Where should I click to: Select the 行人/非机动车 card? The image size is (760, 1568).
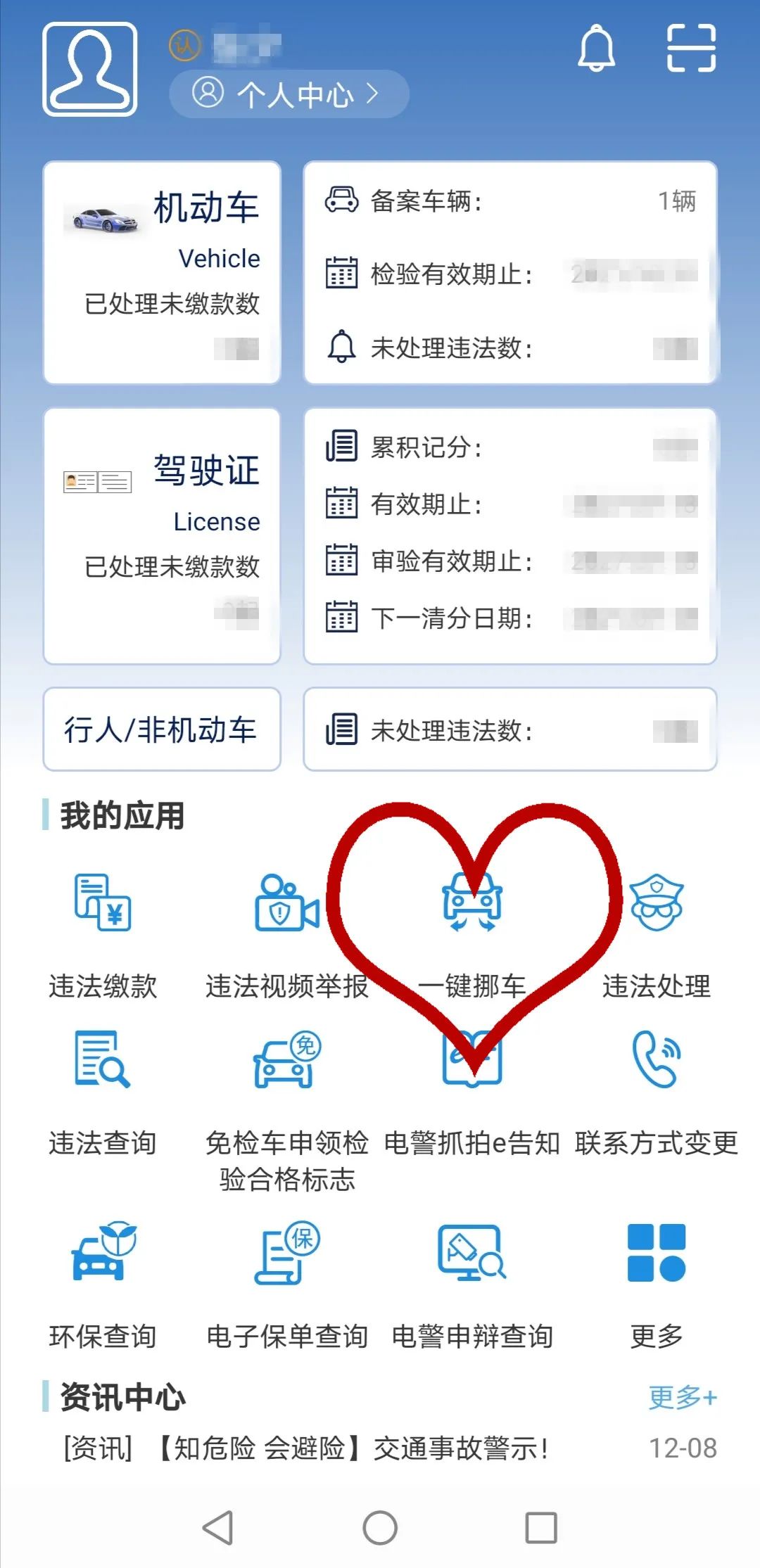click(162, 730)
